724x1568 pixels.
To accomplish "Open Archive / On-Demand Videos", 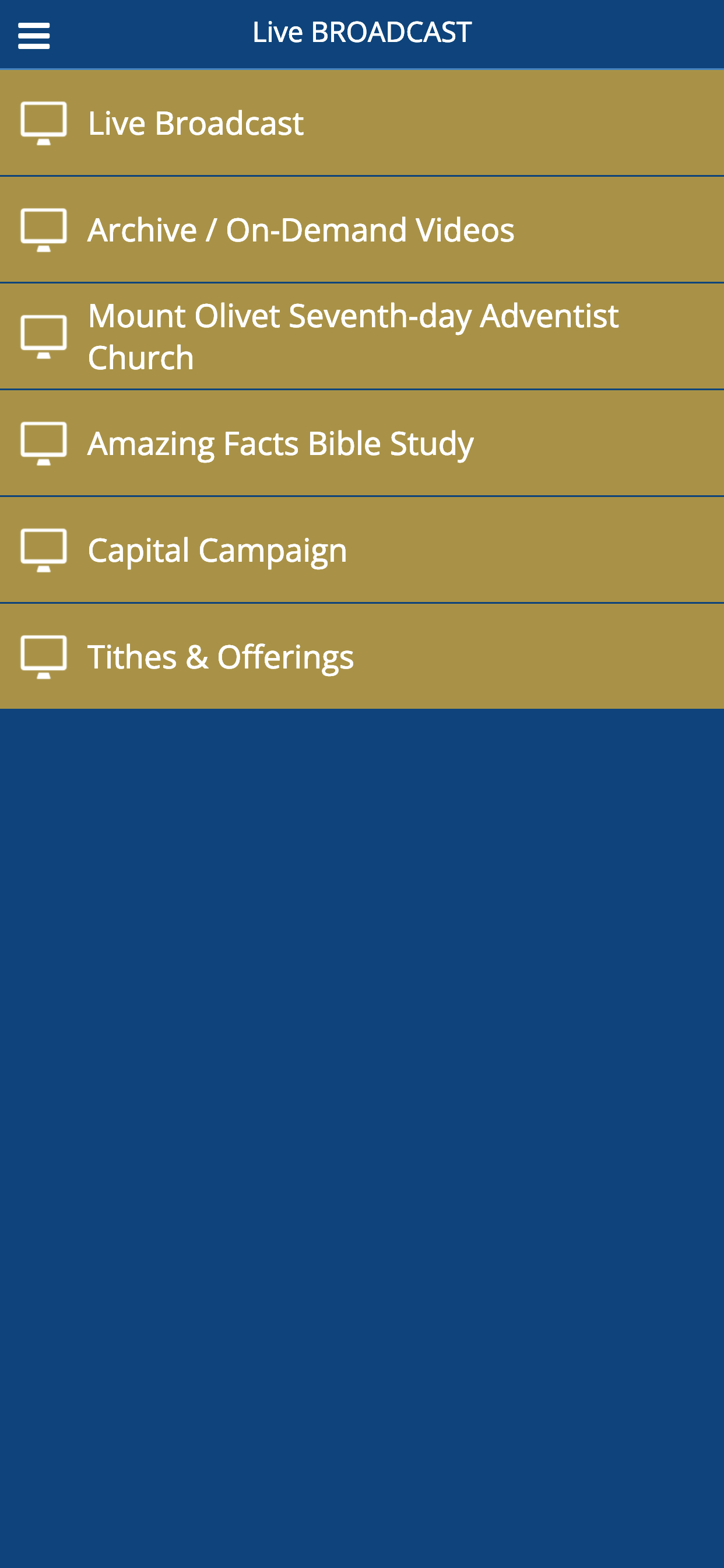I will (362, 229).
